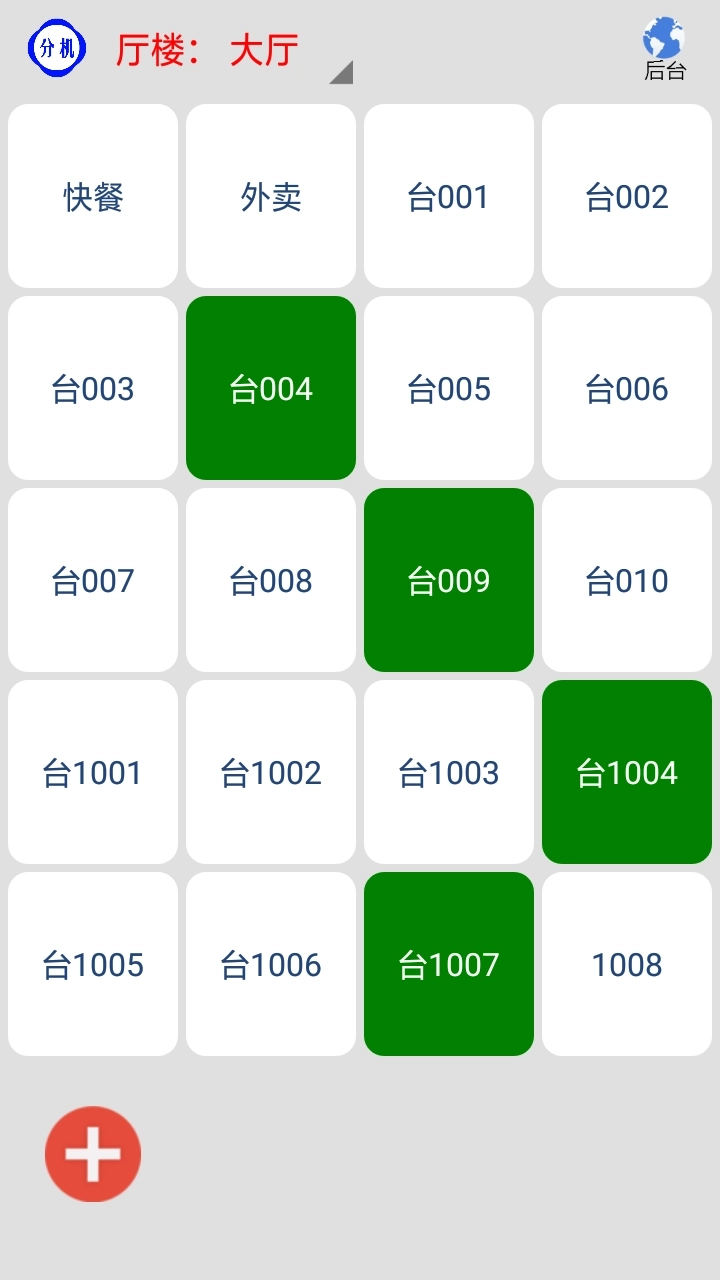Viewport: 720px width, 1280px height.
Task: Choose table 台010
Action: [x=627, y=580]
